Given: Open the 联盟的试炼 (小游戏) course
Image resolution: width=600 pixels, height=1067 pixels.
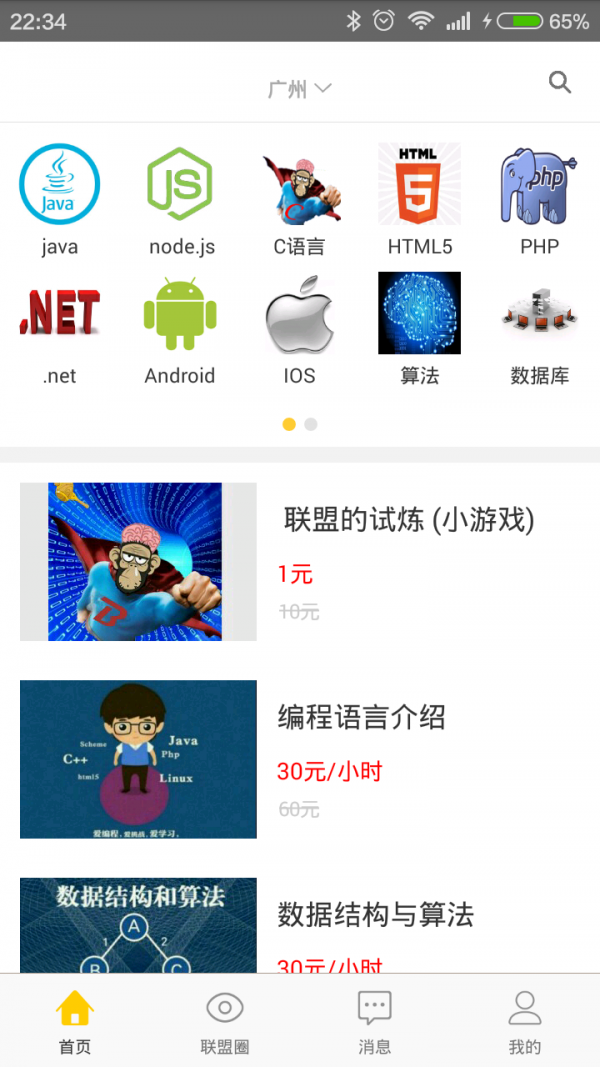Looking at the screenshot, I should pyautogui.click(x=300, y=561).
